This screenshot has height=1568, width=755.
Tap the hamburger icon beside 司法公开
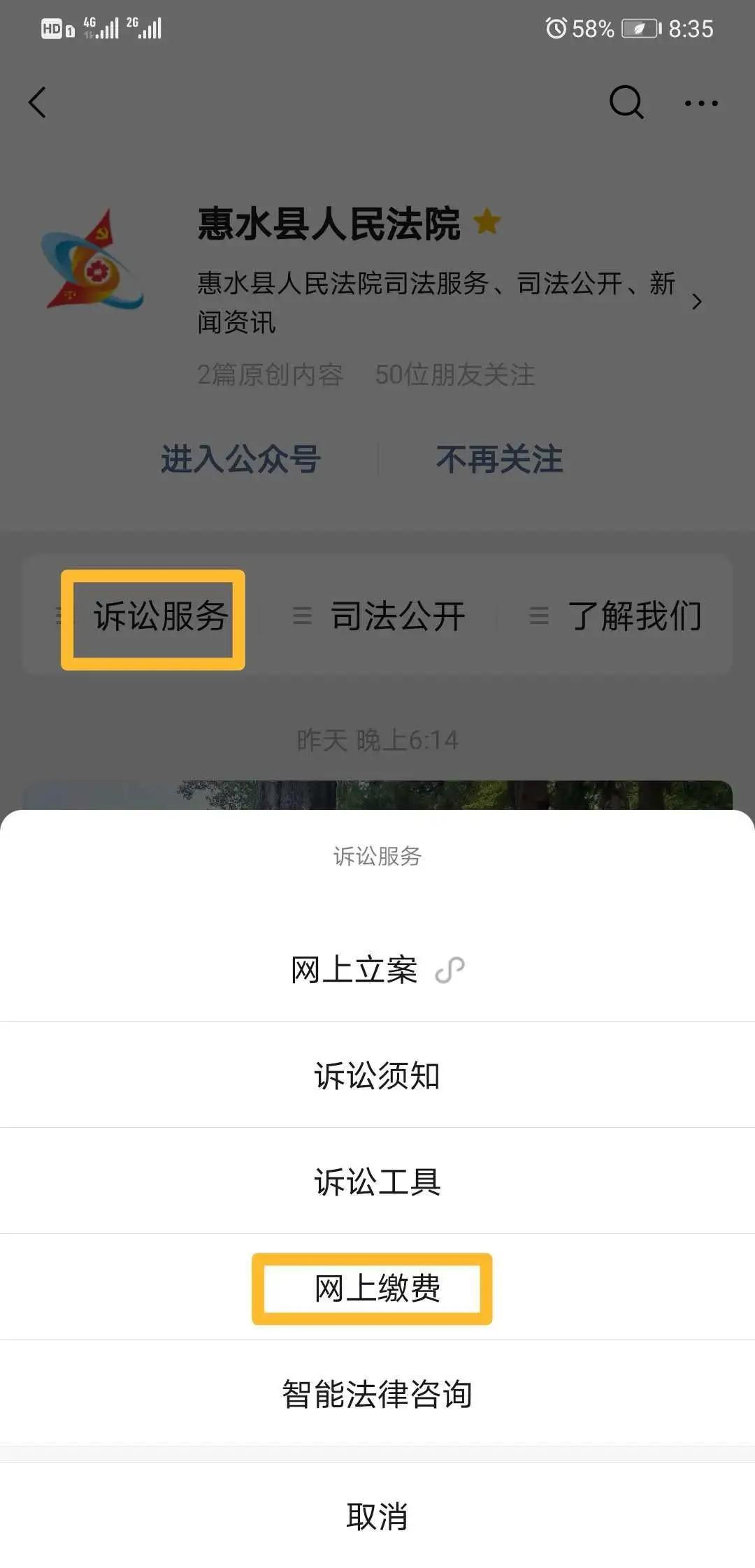301,616
